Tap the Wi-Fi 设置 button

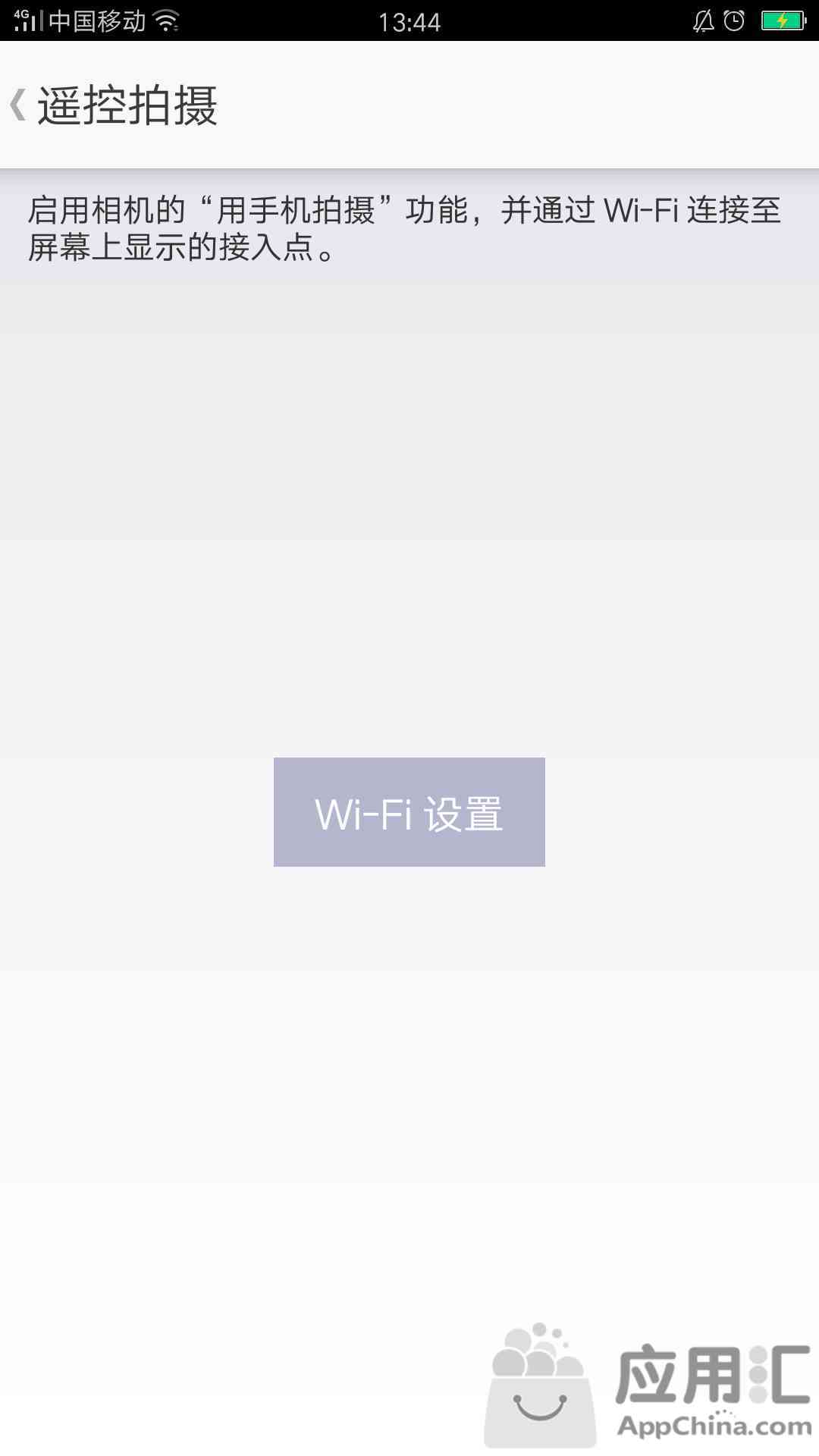pos(409,812)
